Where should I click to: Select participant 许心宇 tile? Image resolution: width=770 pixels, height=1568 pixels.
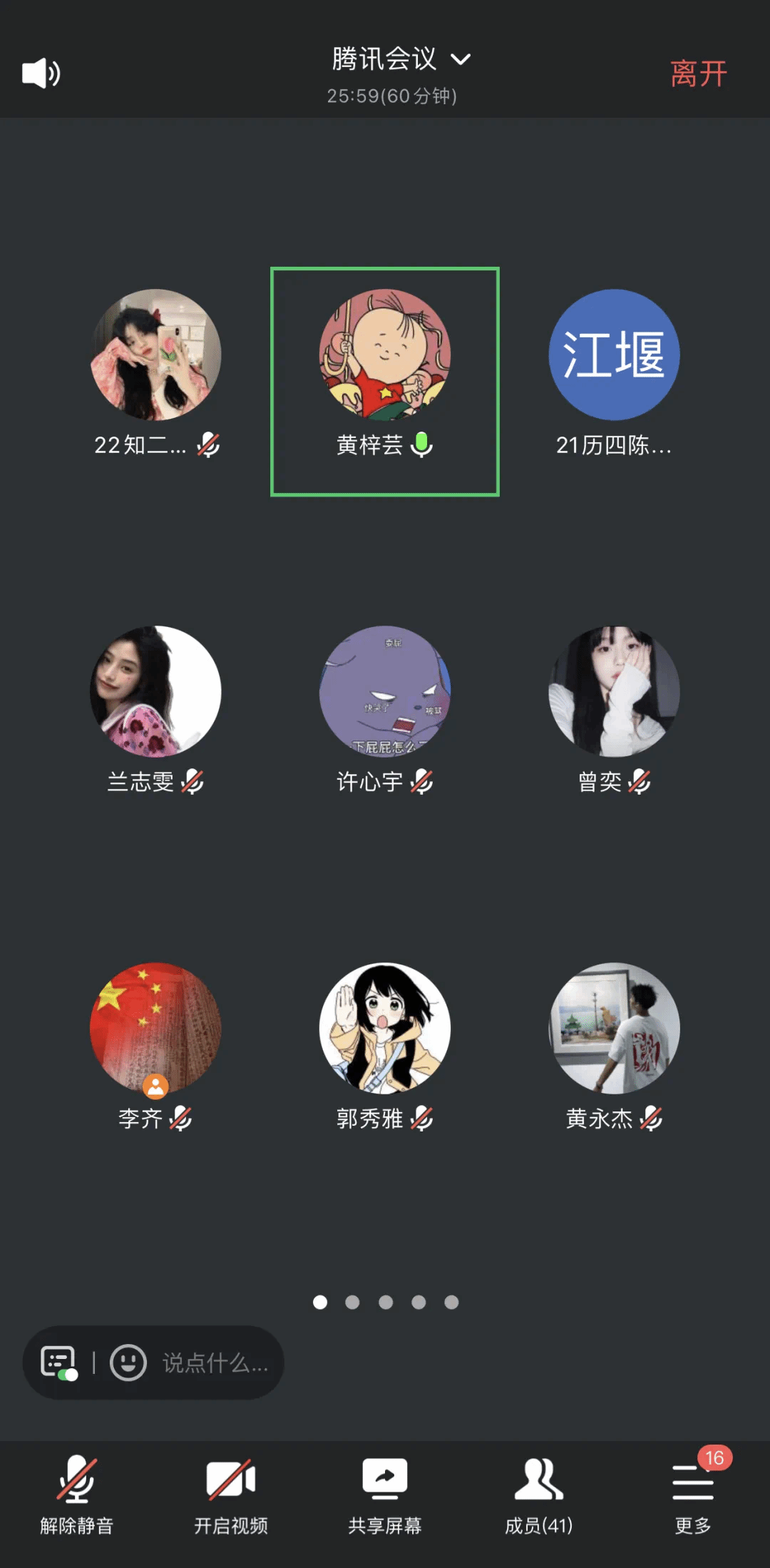click(385, 692)
